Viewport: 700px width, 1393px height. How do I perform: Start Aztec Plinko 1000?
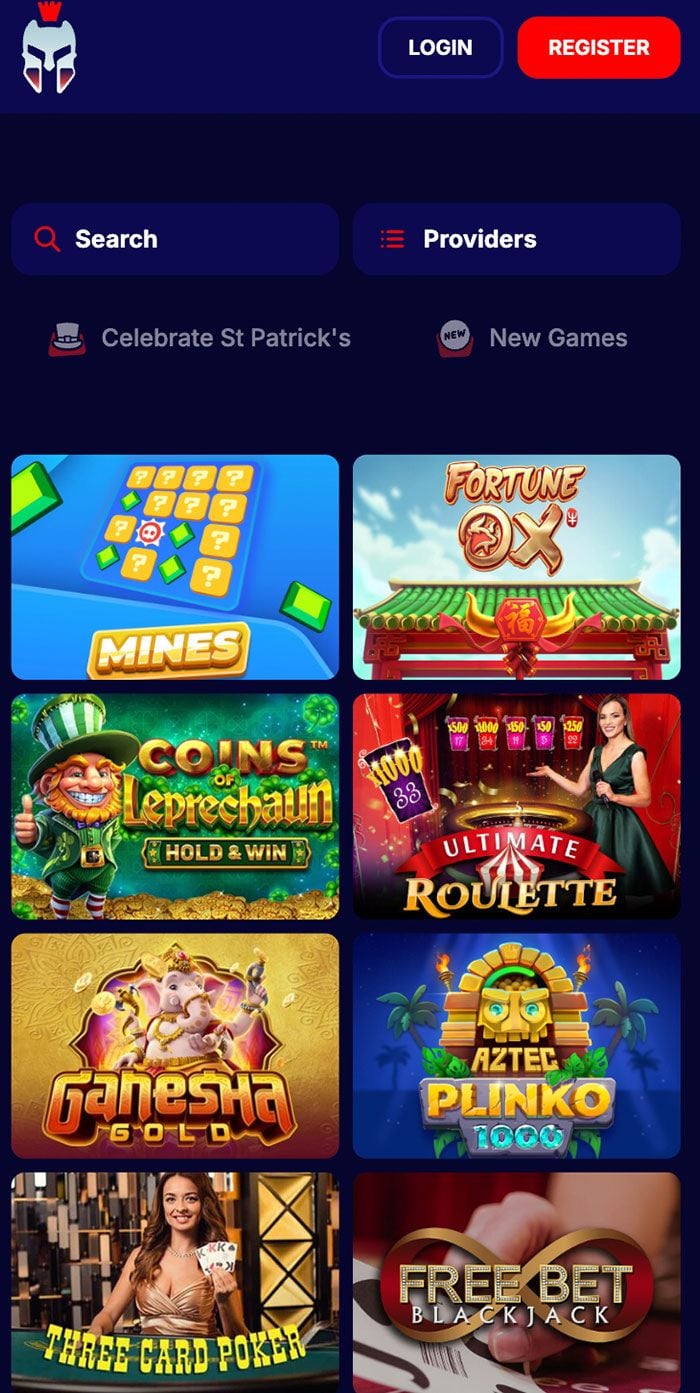tap(516, 1045)
